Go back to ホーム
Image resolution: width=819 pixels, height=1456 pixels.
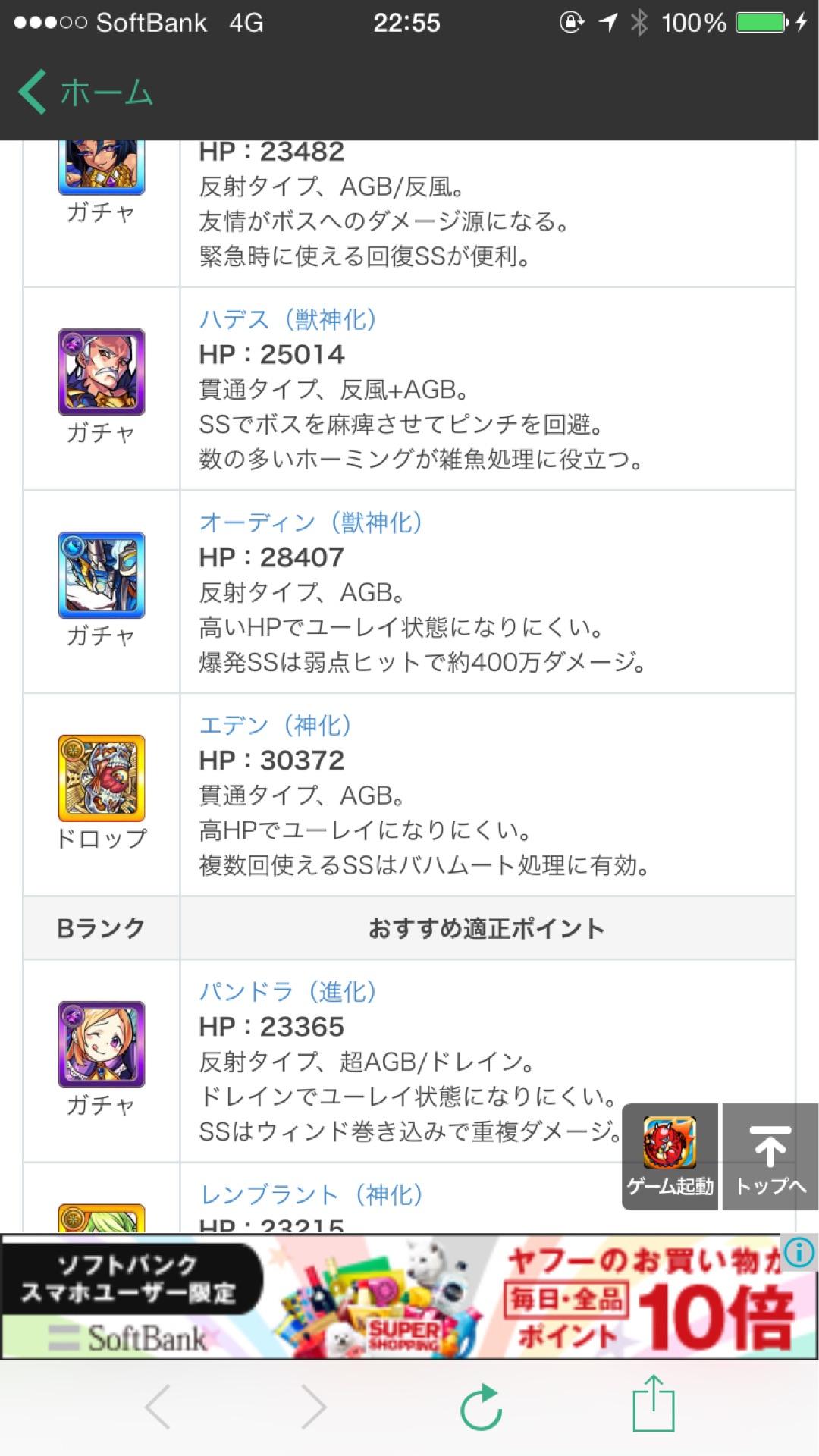(x=85, y=93)
